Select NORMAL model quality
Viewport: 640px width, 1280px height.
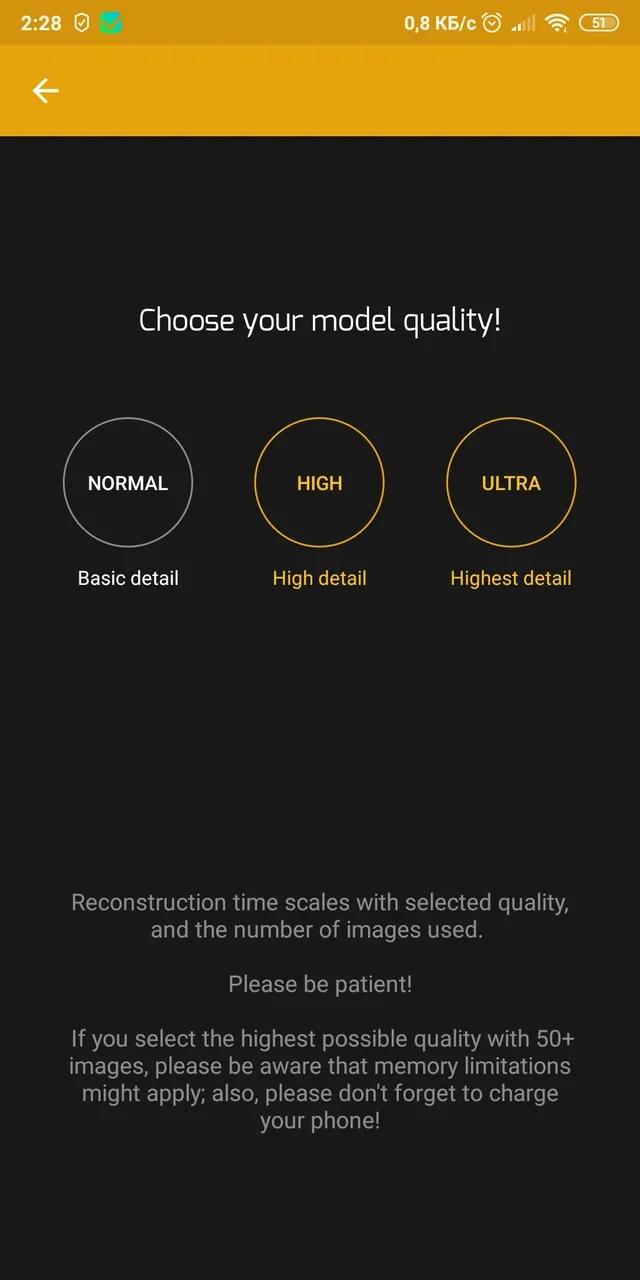coord(128,483)
